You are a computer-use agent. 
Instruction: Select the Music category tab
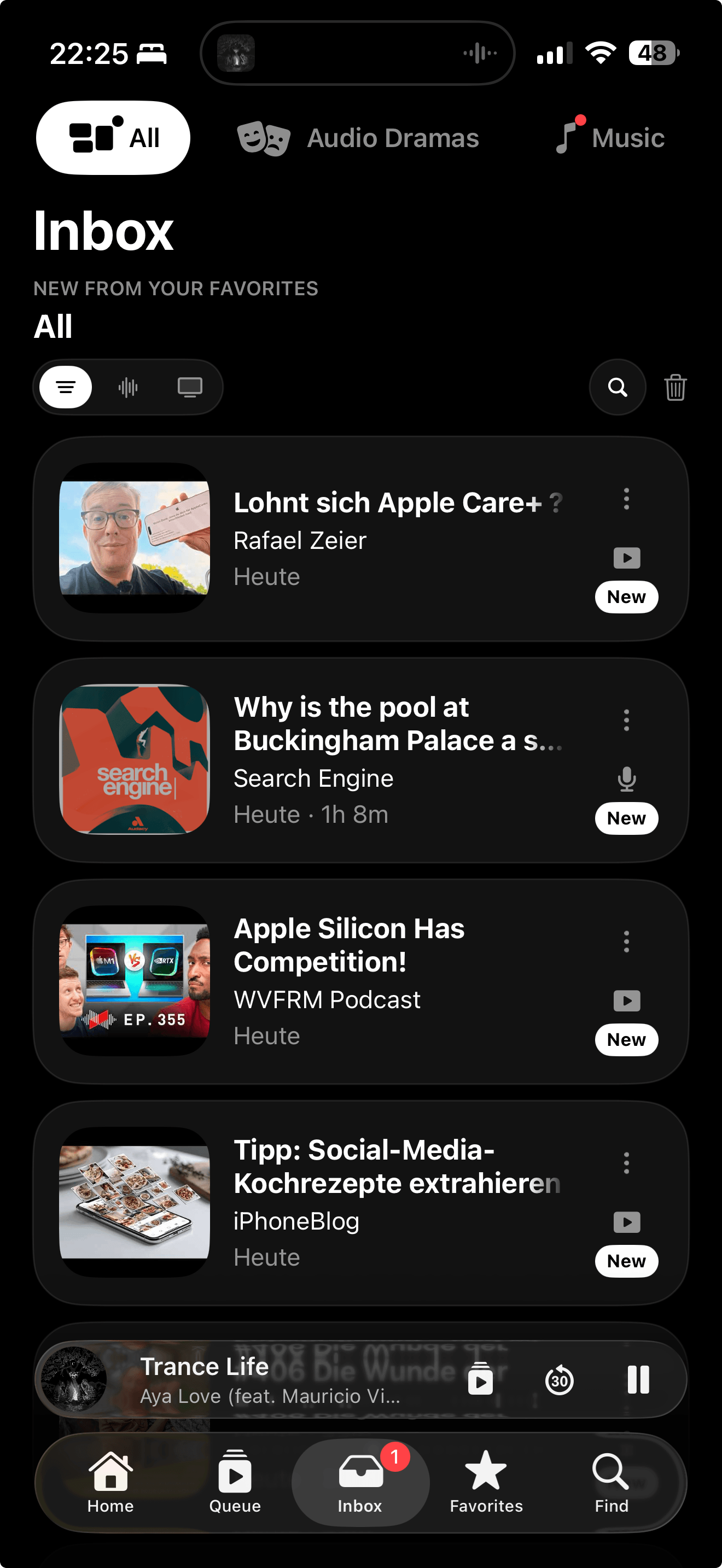[609, 137]
